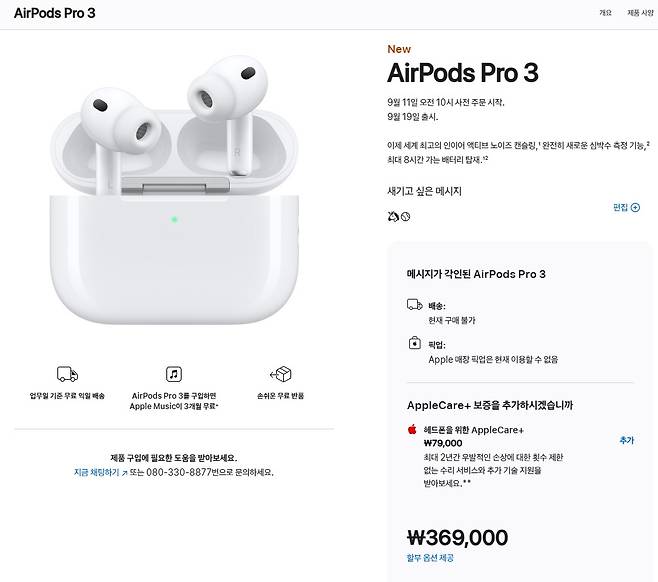Add AppleCare+ with the 추가 link
The width and height of the screenshot is (658, 582).
pos(627,440)
